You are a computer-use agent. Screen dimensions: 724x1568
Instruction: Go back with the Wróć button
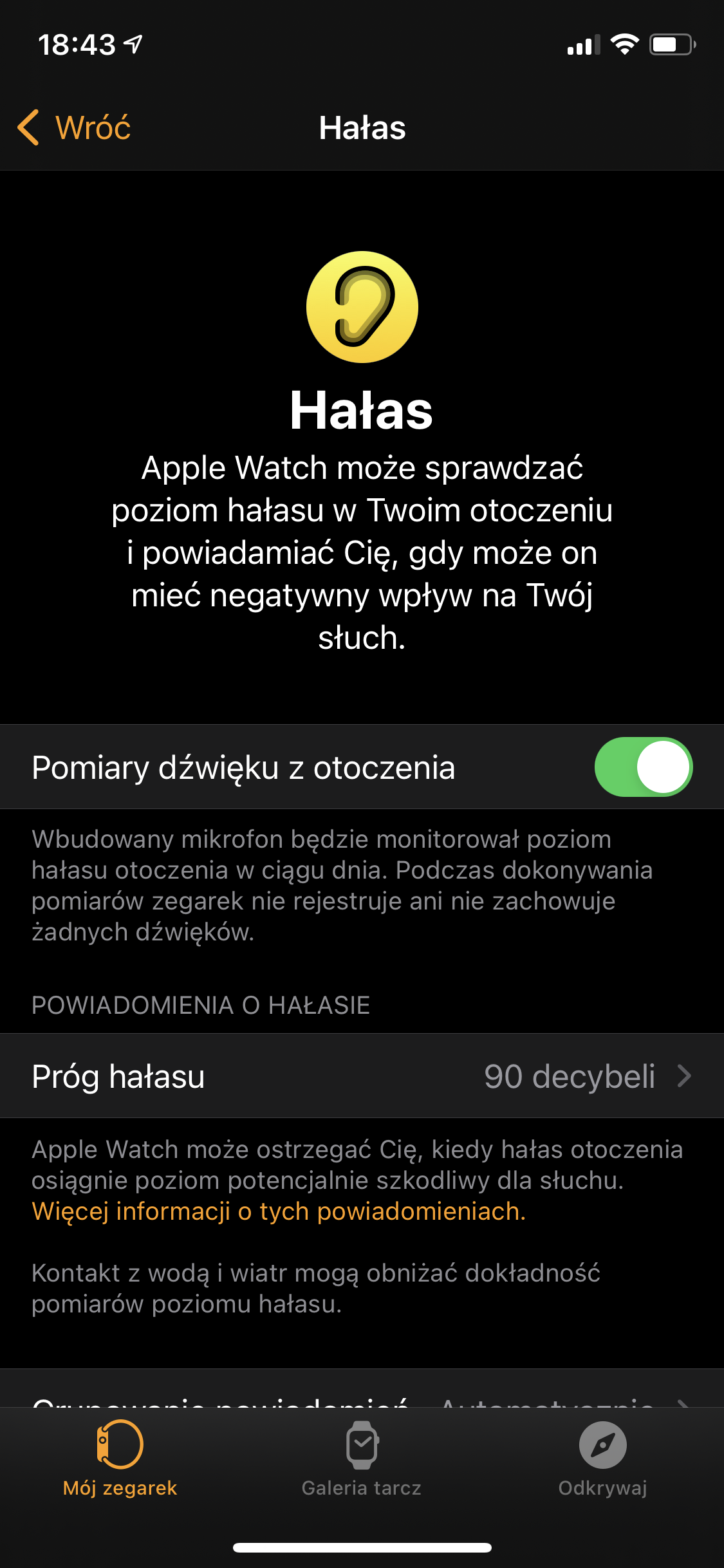[x=74, y=127]
